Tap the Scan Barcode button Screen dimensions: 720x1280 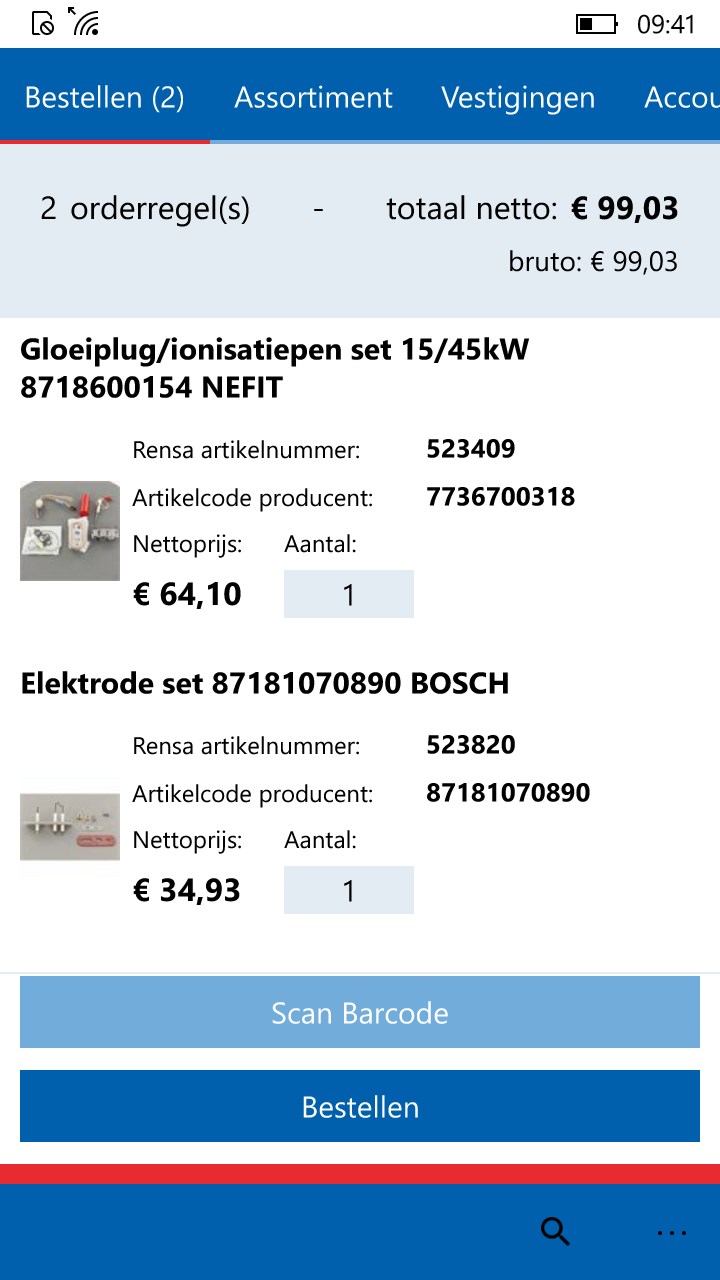(x=360, y=1013)
